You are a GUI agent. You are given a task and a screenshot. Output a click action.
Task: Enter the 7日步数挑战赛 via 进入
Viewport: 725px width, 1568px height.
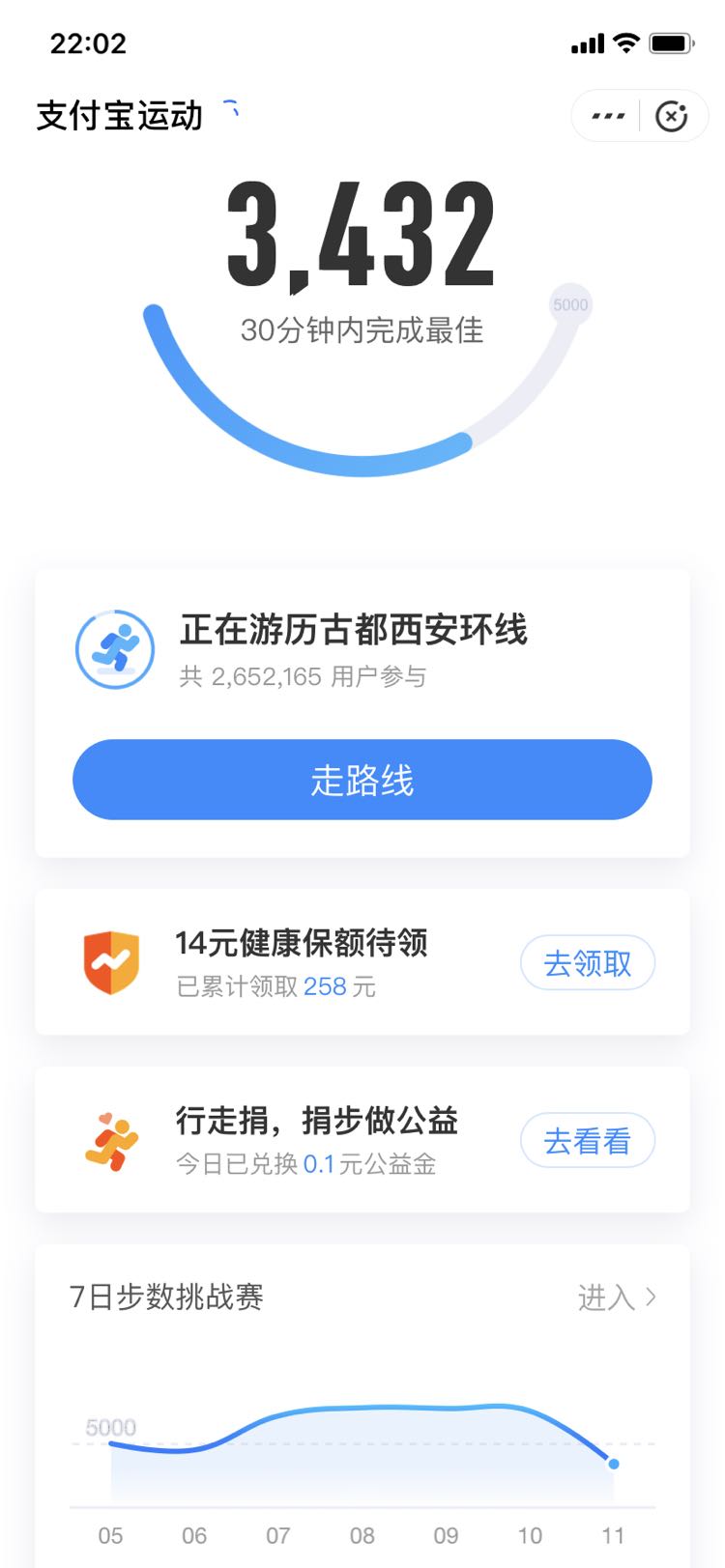pyautogui.click(x=617, y=1297)
